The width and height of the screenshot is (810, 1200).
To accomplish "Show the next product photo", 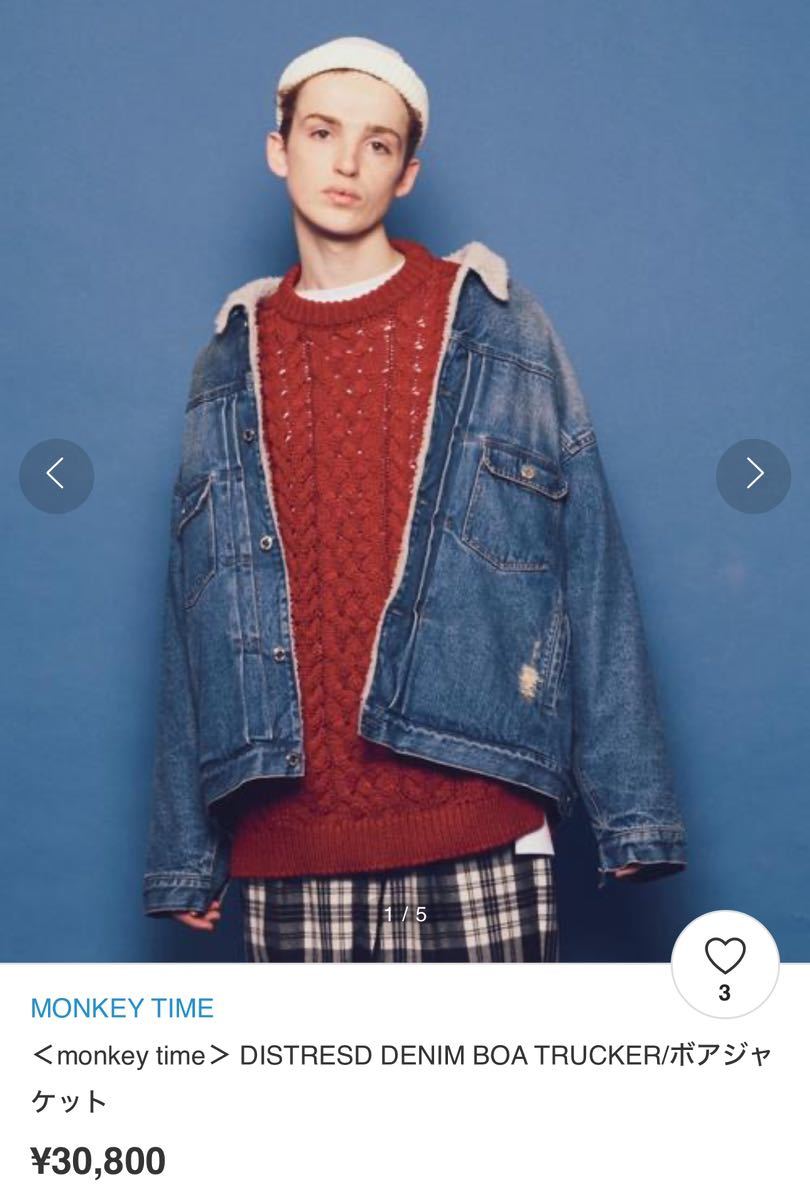I will pyautogui.click(x=753, y=476).
